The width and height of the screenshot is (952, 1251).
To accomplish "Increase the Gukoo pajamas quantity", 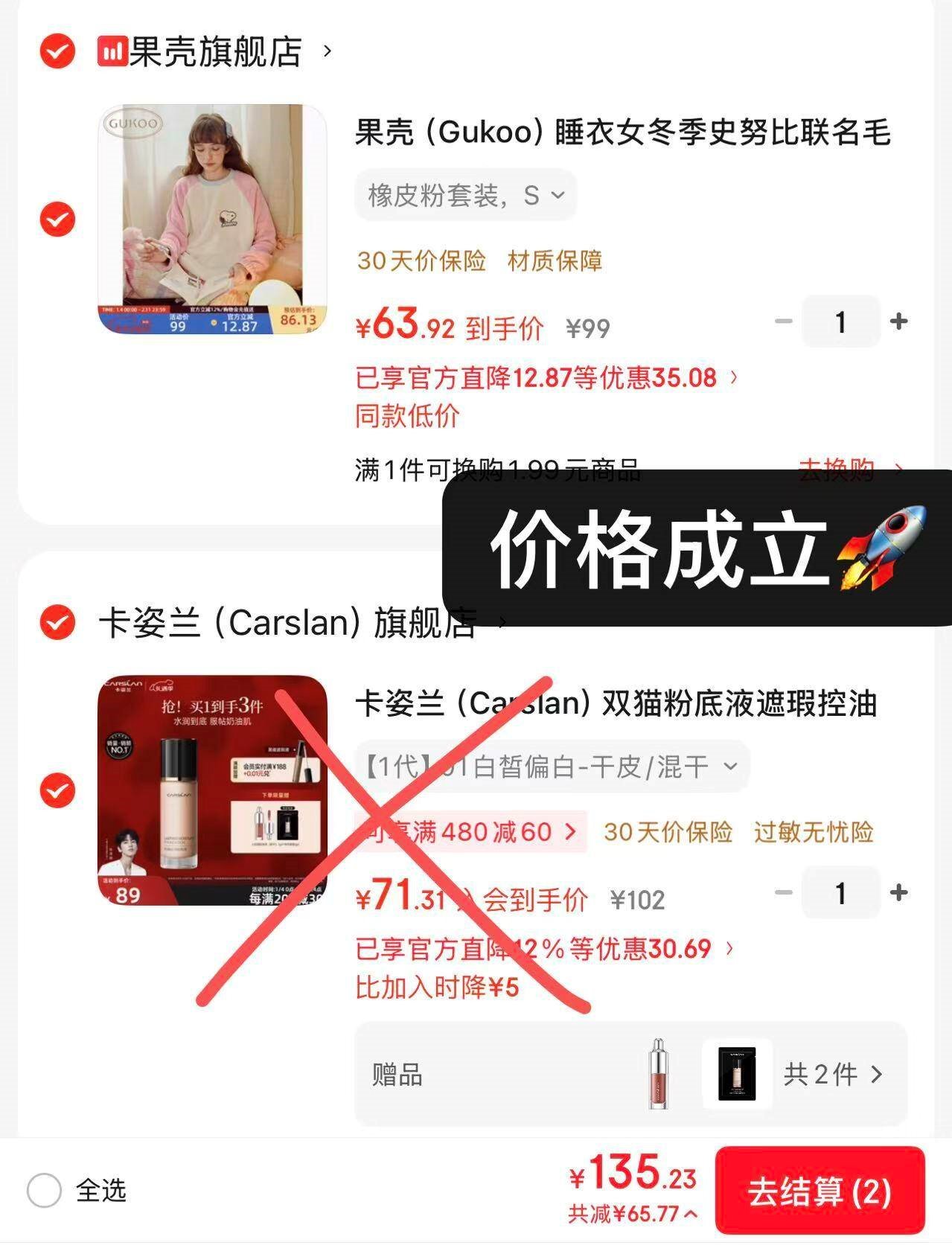I will 898,321.
